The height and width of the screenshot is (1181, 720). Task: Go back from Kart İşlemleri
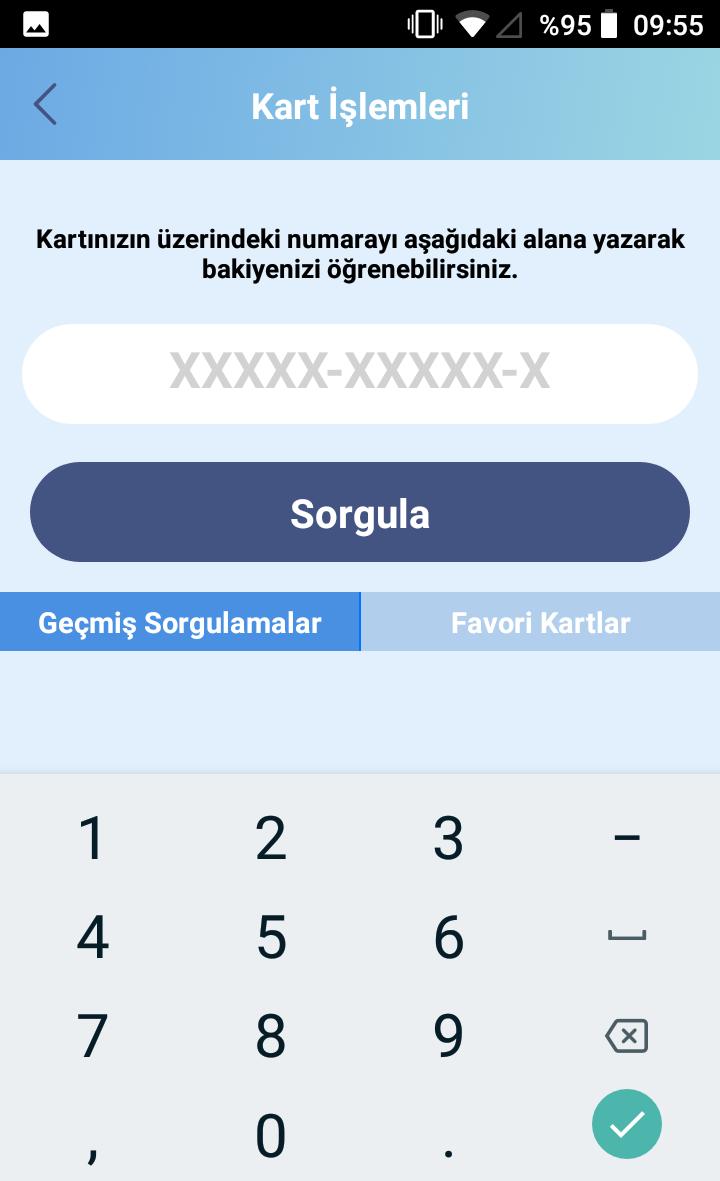coord(45,105)
